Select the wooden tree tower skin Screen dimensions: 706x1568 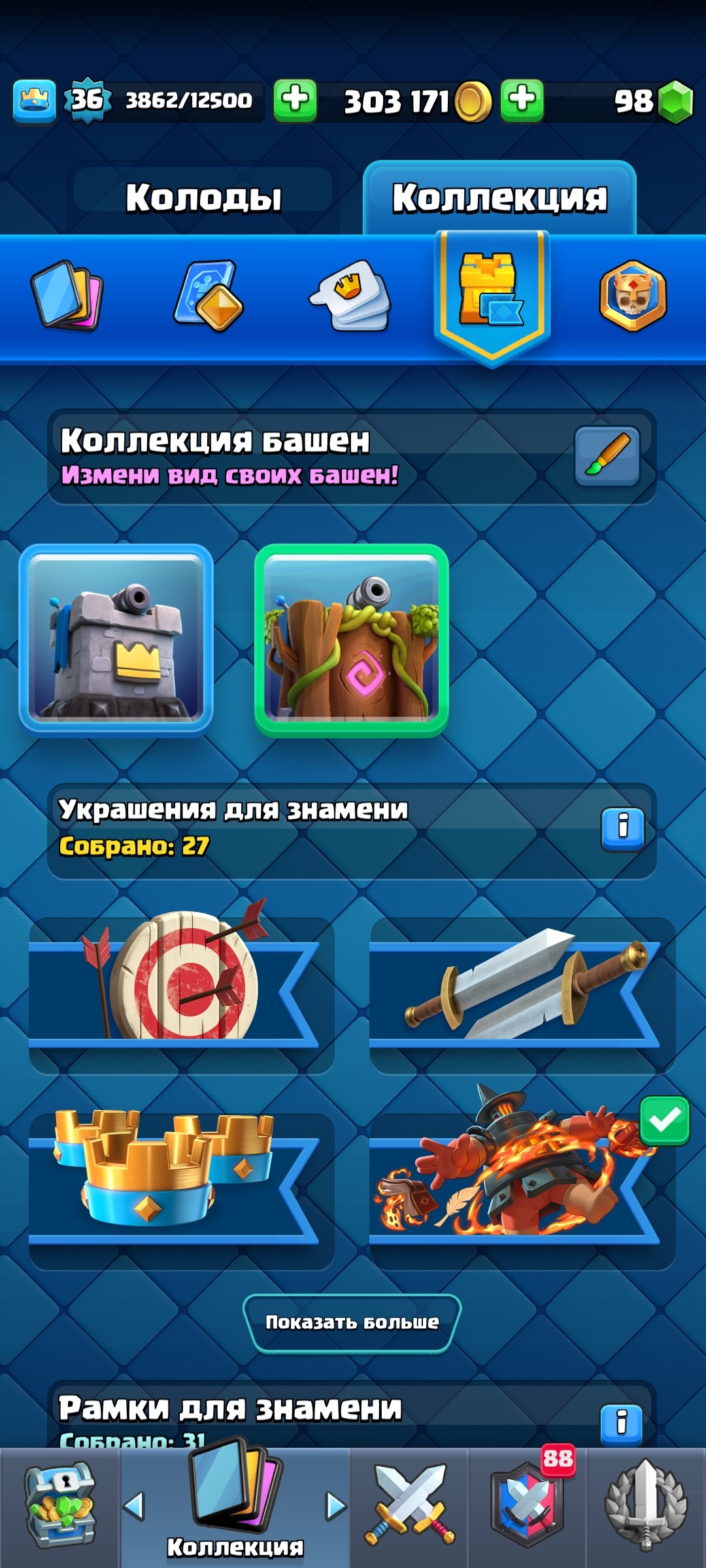pos(352,640)
